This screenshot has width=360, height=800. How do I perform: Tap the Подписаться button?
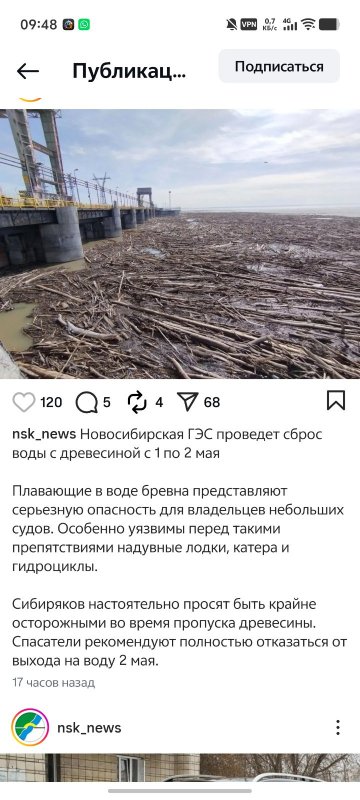coord(279,66)
